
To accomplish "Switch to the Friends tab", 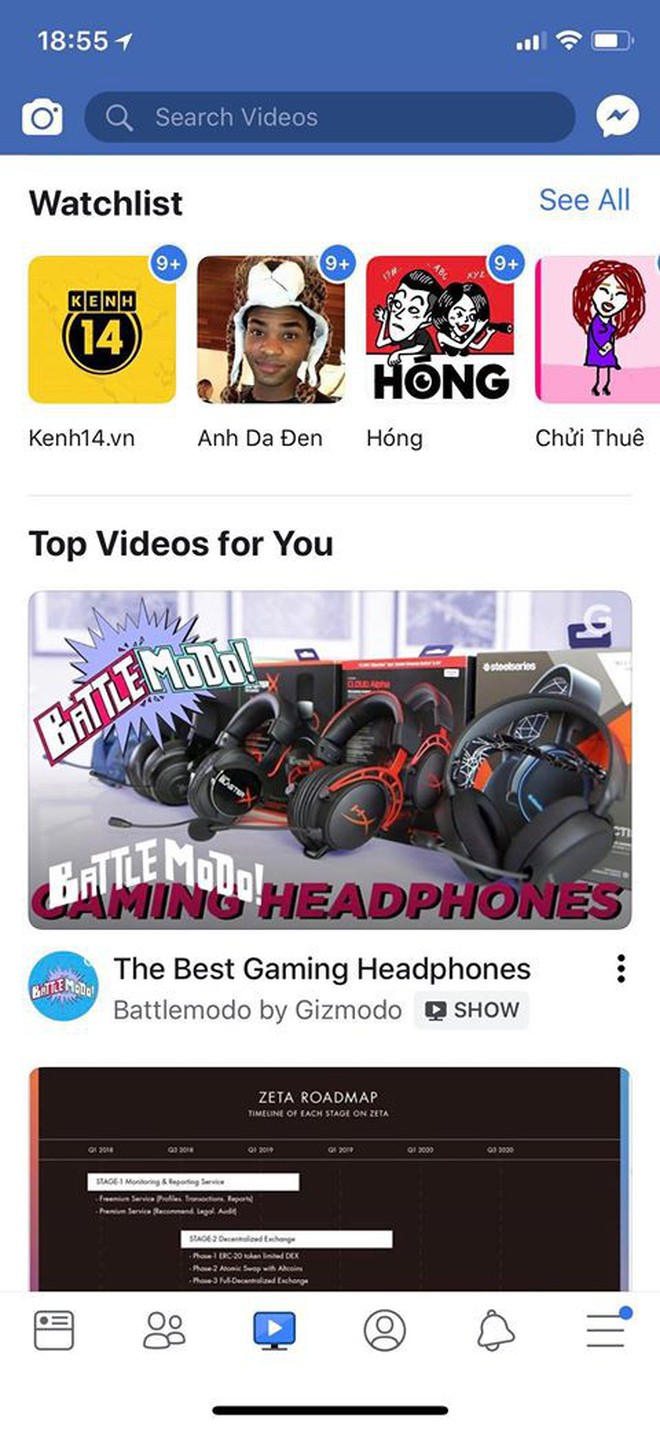I will 165,1331.
